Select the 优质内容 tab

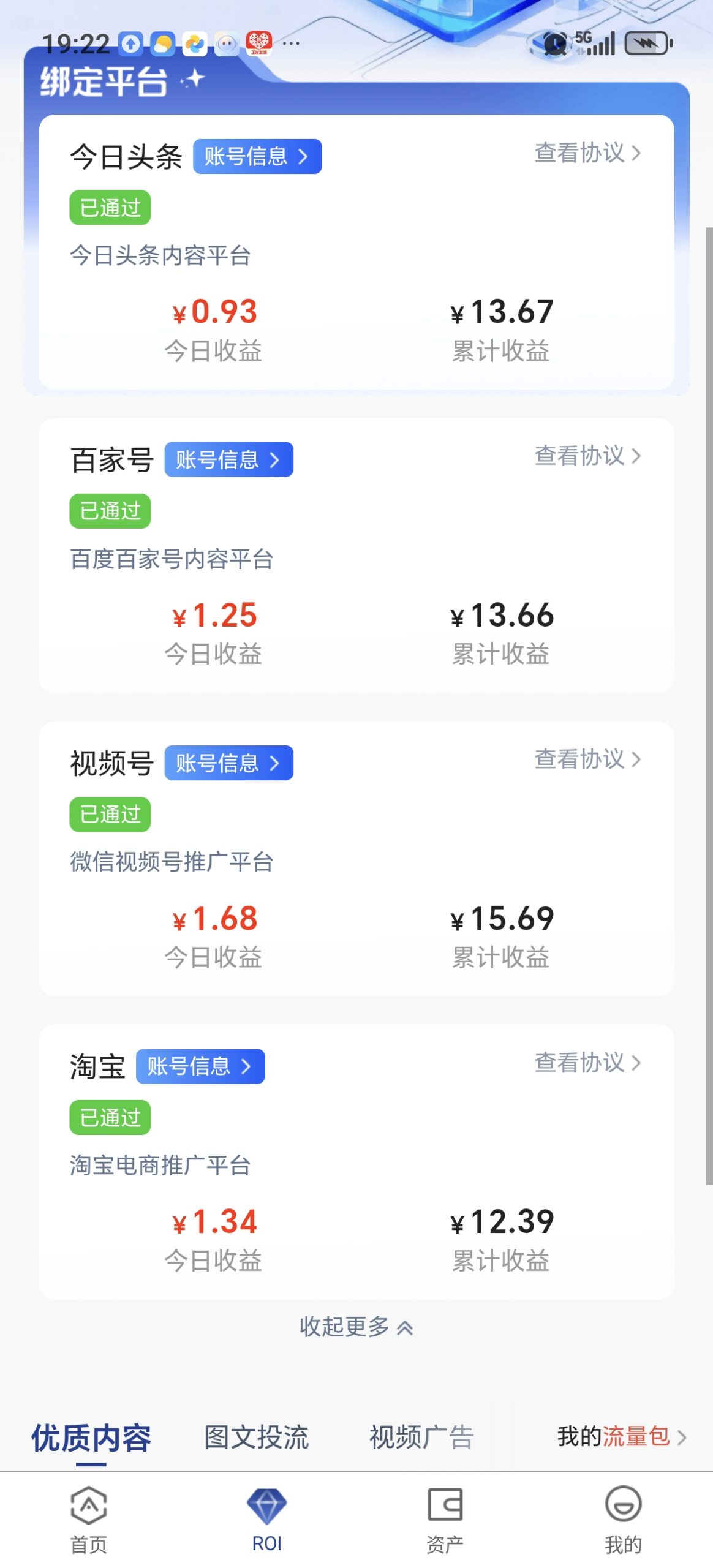tap(91, 1437)
